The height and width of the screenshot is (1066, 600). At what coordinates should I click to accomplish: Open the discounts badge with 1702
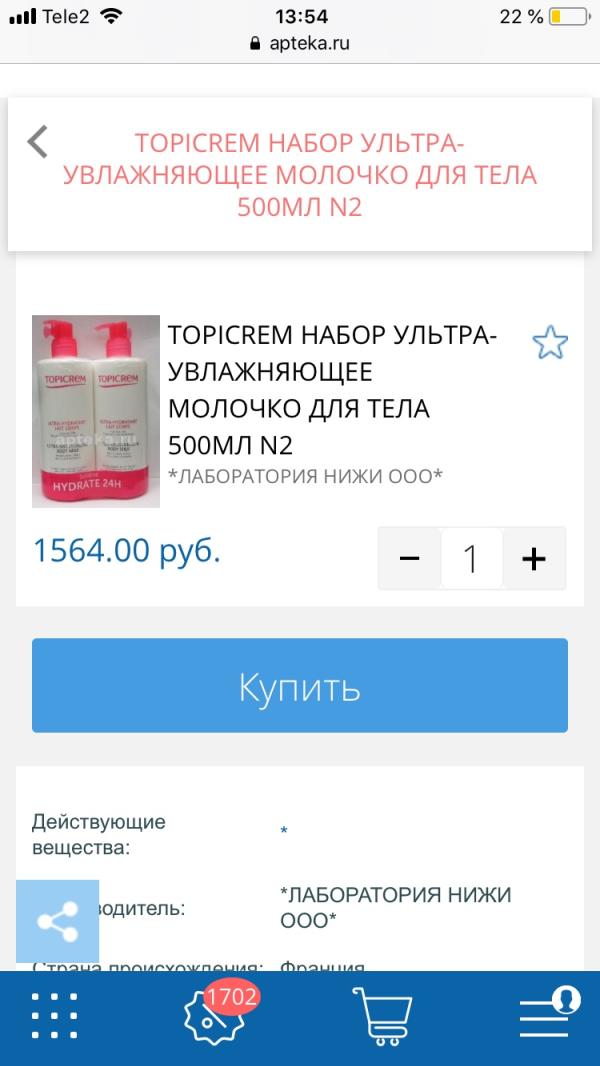click(212, 1015)
